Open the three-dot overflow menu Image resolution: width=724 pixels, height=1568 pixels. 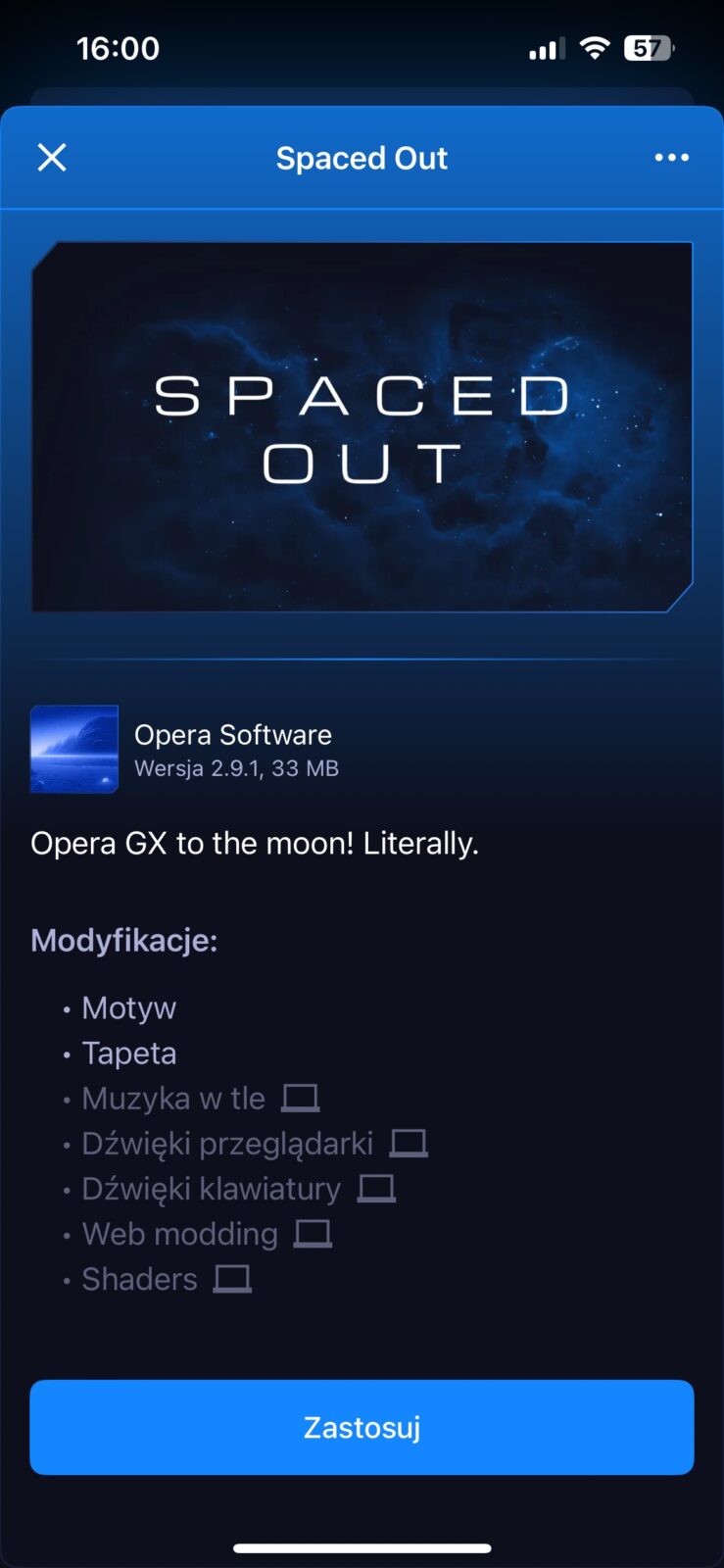pos(671,157)
